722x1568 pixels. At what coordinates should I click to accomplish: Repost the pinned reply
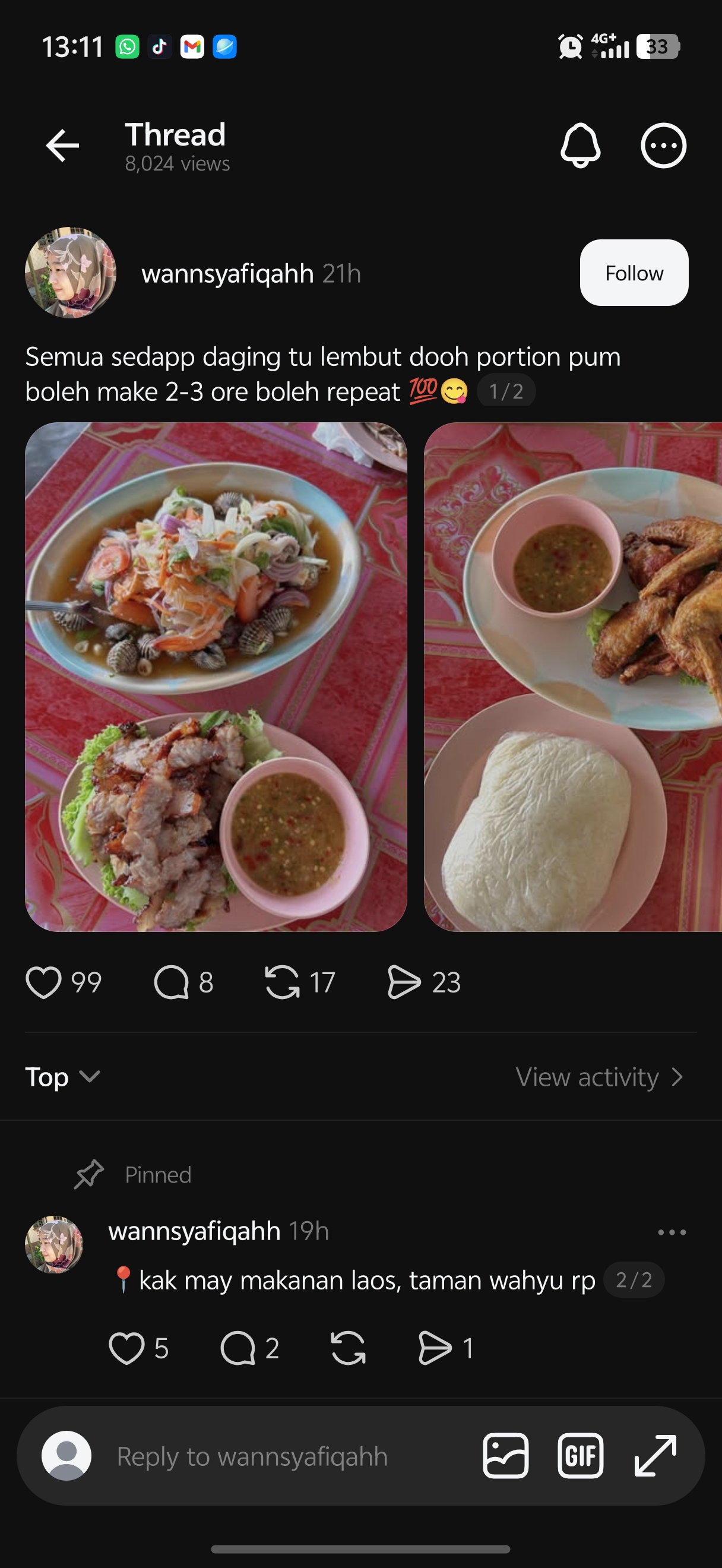348,1348
